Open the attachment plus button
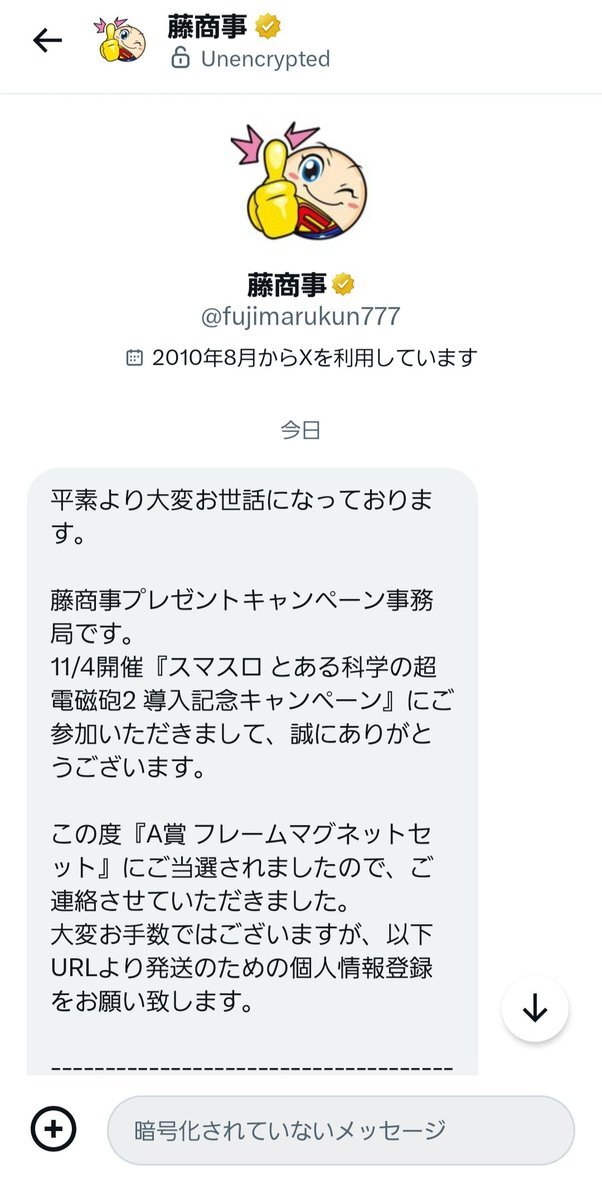This screenshot has height=1200, width=602. pos(54,1130)
